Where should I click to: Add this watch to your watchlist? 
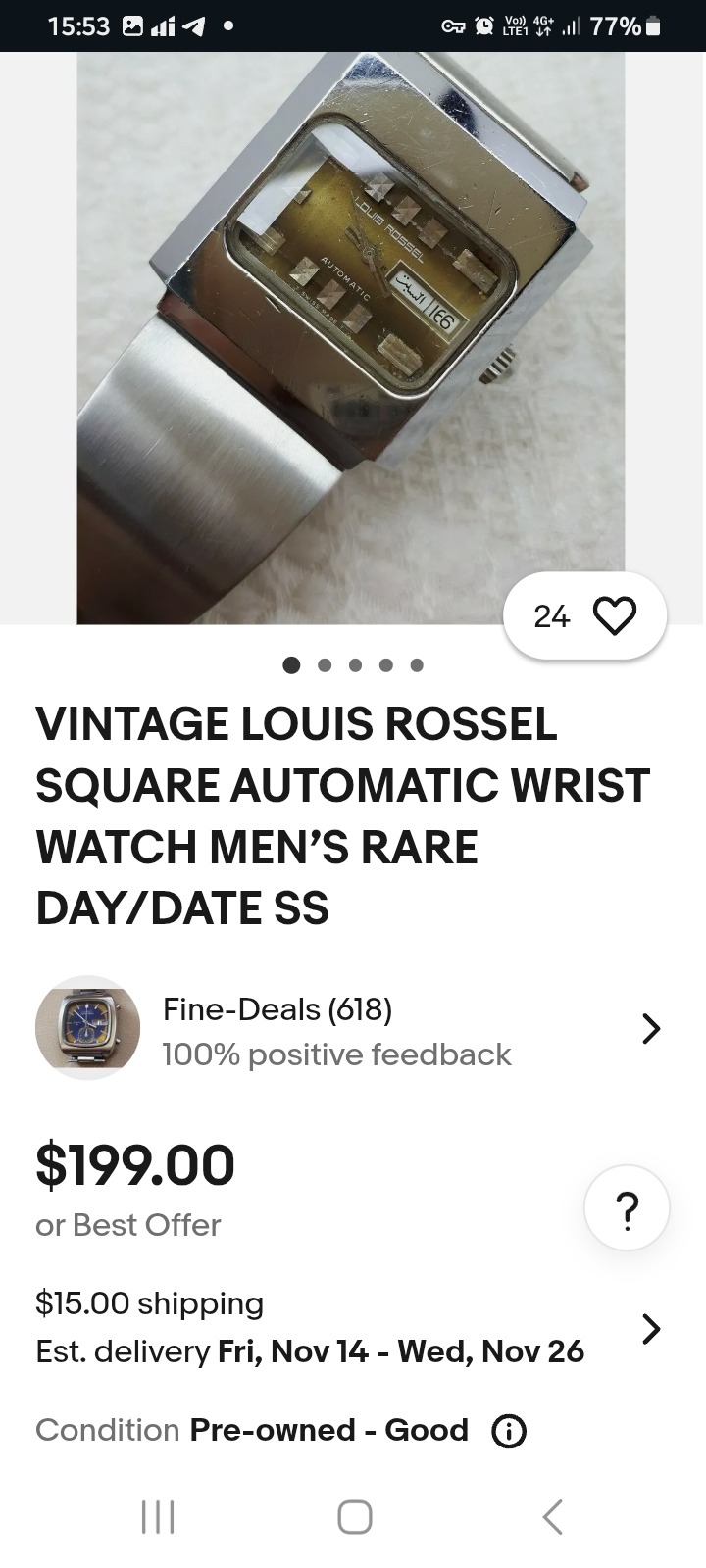pos(614,616)
